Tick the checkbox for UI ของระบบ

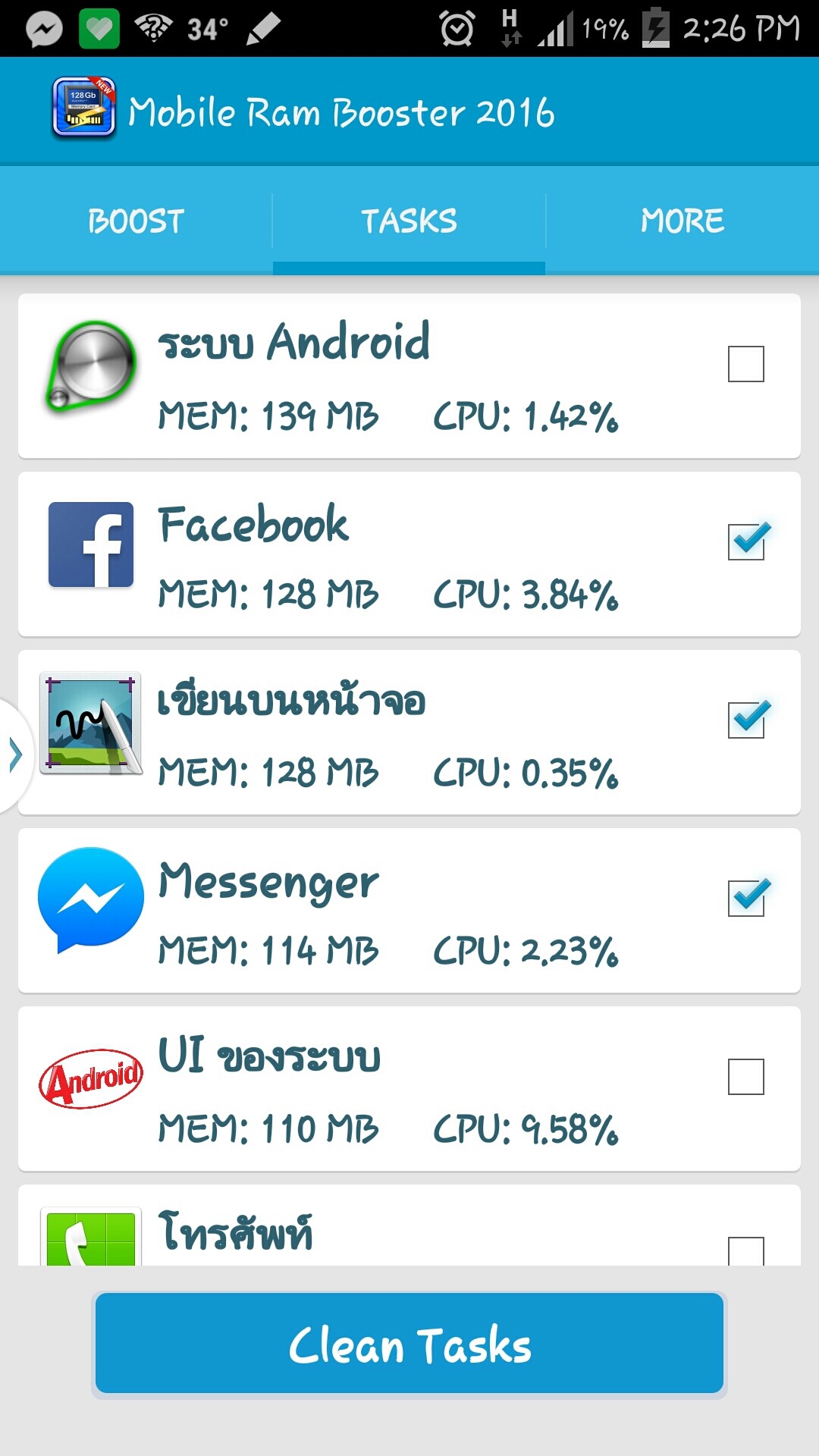pyautogui.click(x=745, y=1076)
